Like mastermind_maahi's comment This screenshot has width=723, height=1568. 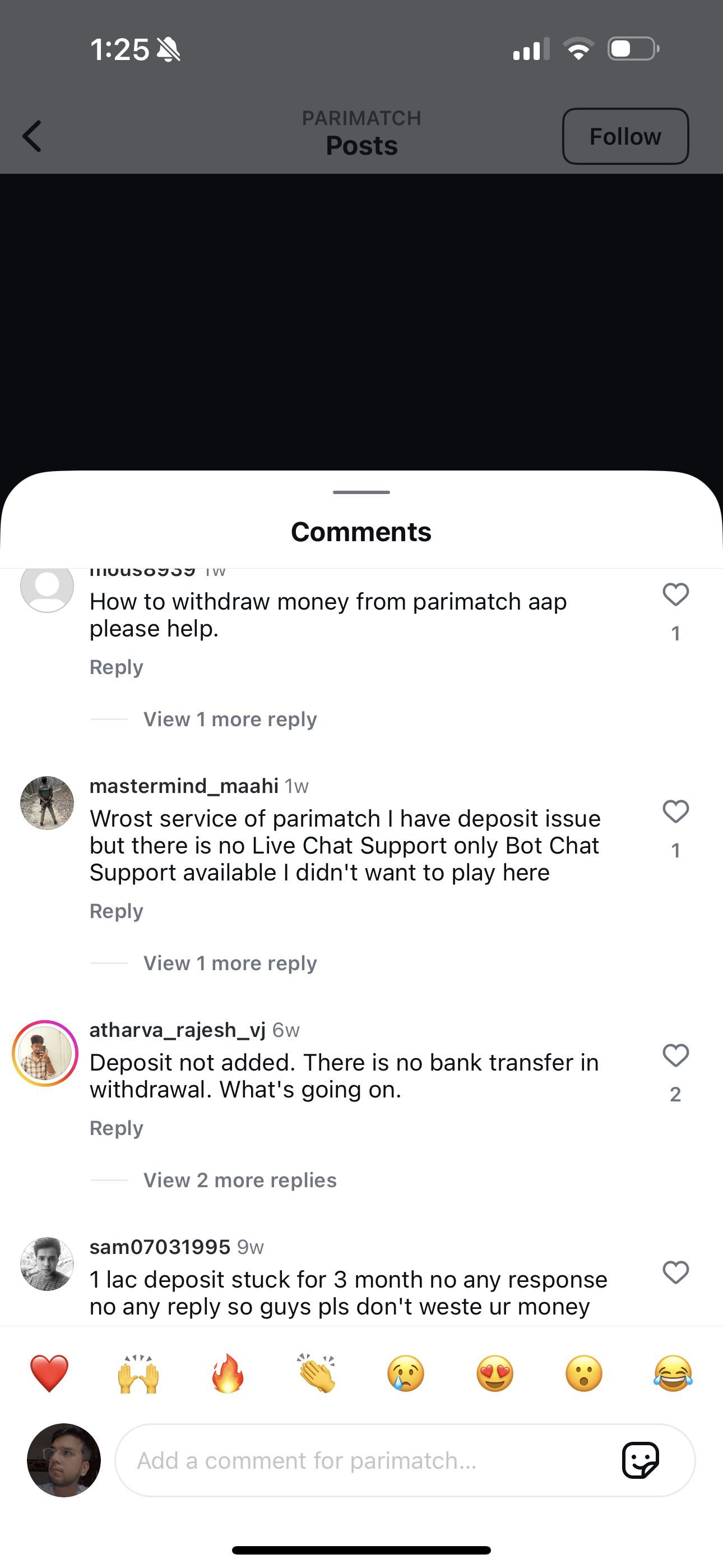[675, 811]
